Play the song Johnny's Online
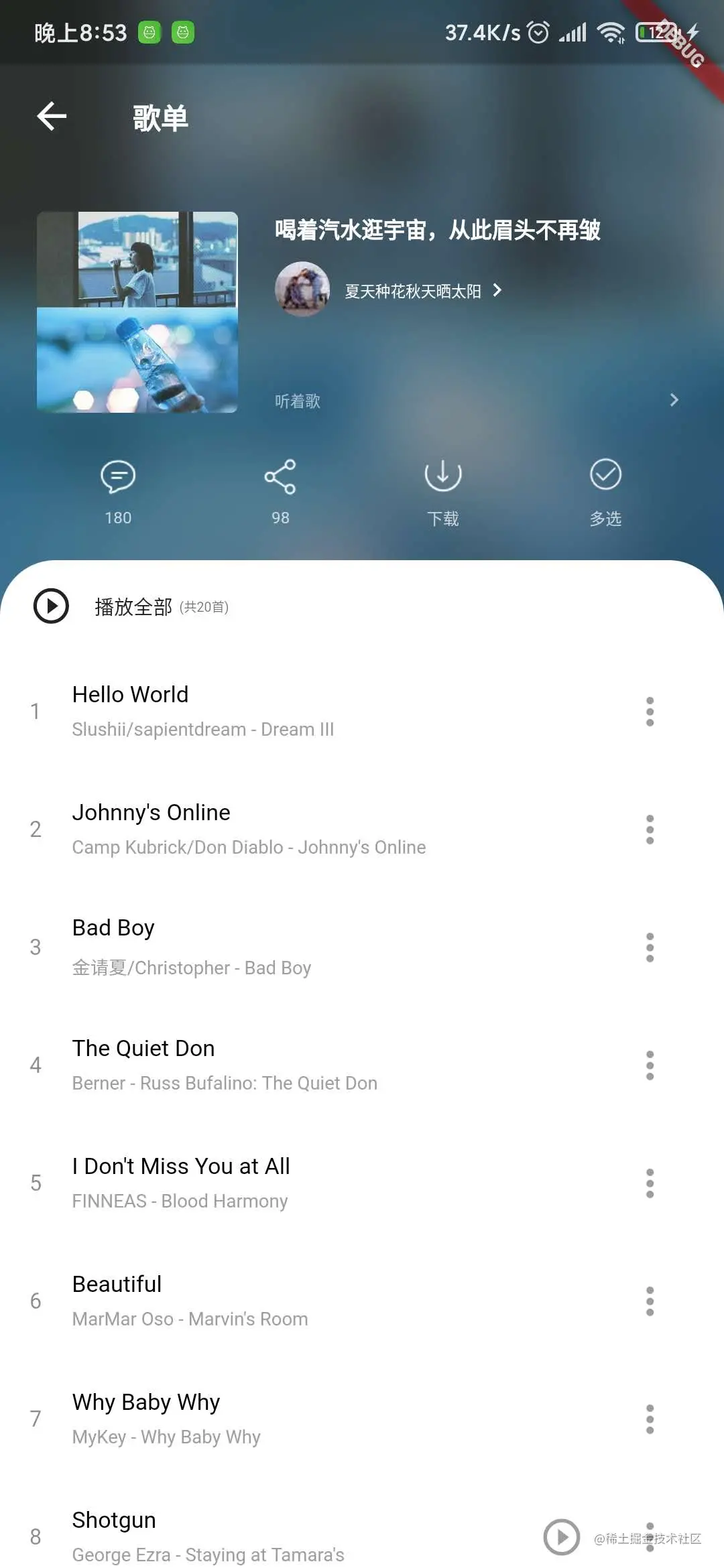Image resolution: width=724 pixels, height=1568 pixels. [268, 829]
